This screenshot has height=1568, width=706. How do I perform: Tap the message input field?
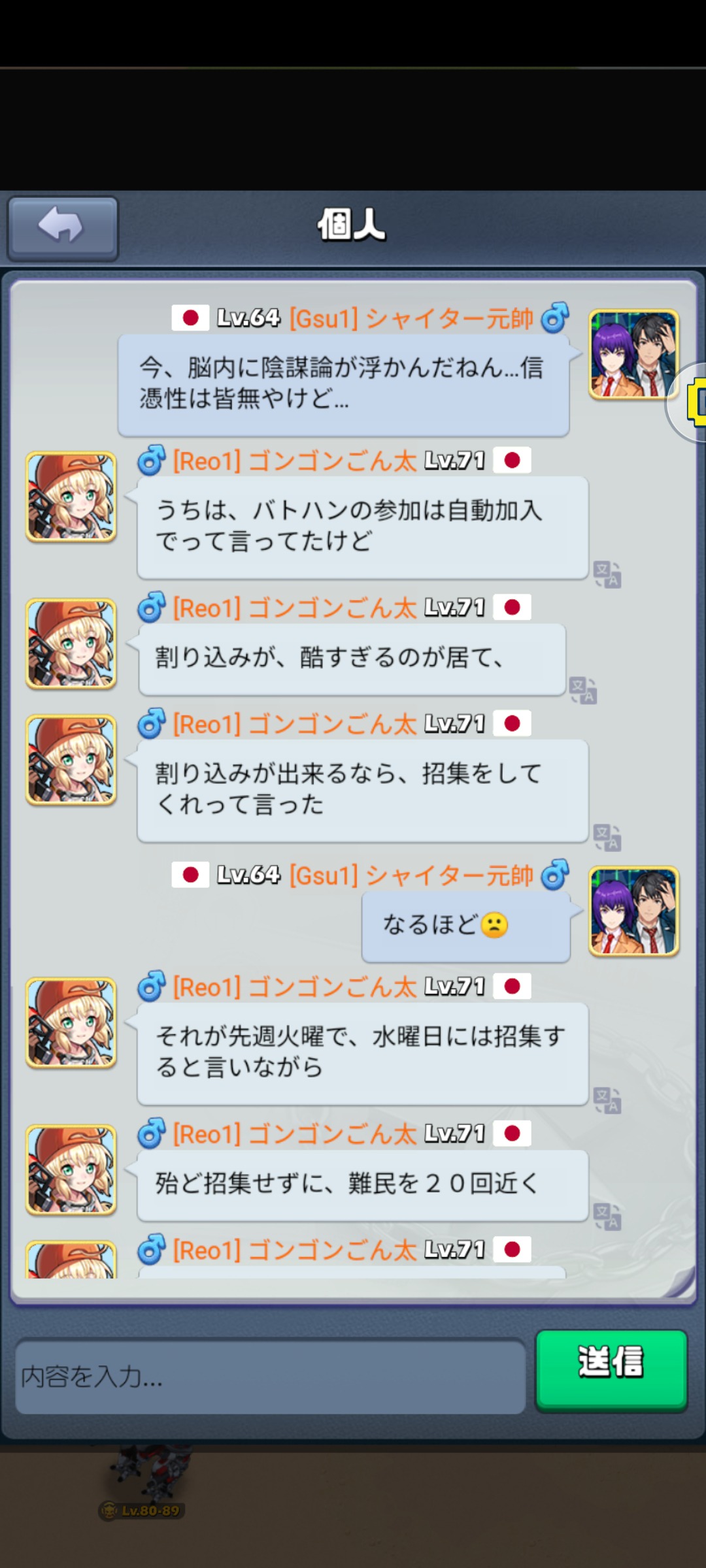pyautogui.click(x=270, y=1376)
